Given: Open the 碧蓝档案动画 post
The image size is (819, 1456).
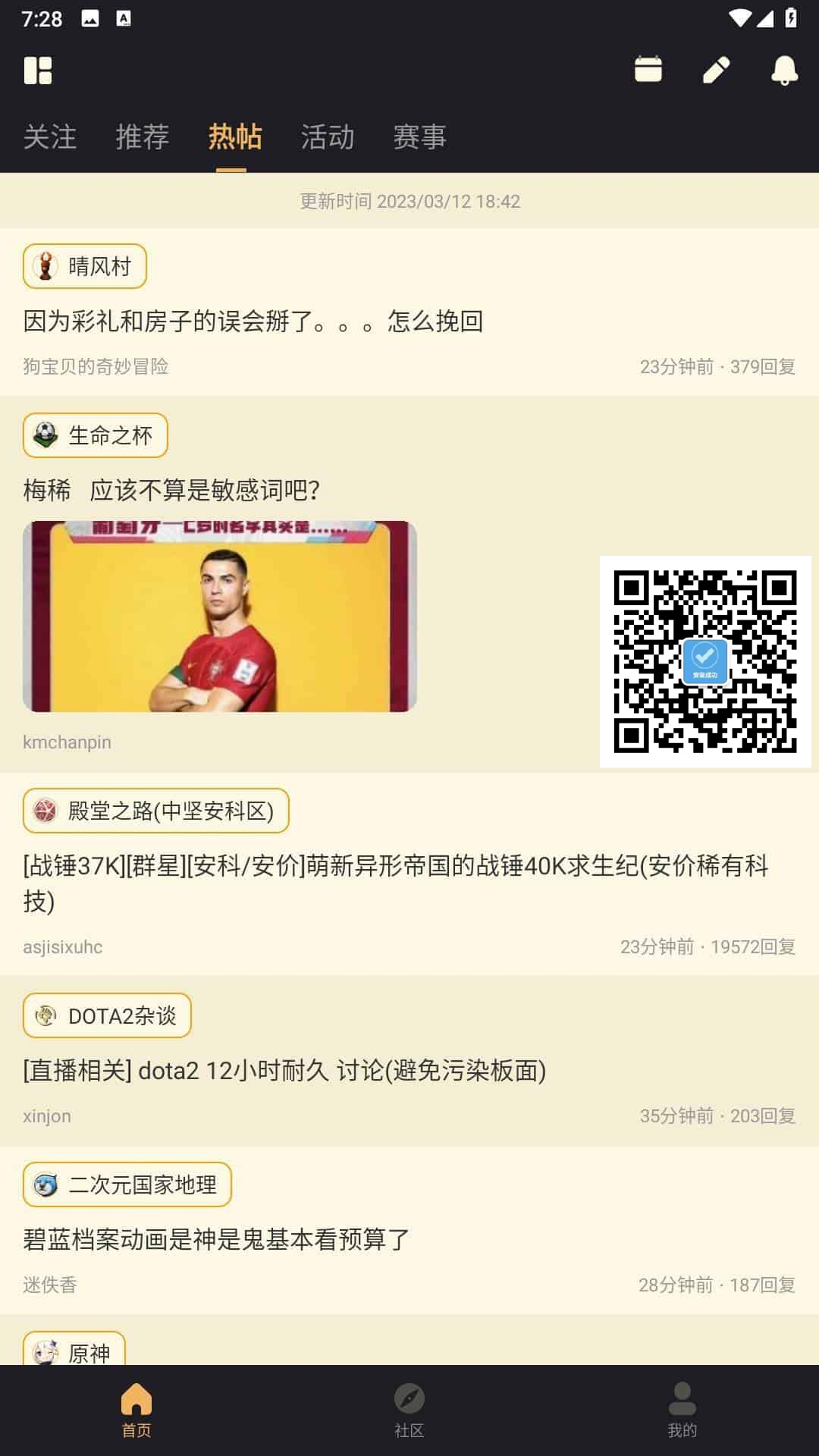Looking at the screenshot, I should tap(216, 1240).
